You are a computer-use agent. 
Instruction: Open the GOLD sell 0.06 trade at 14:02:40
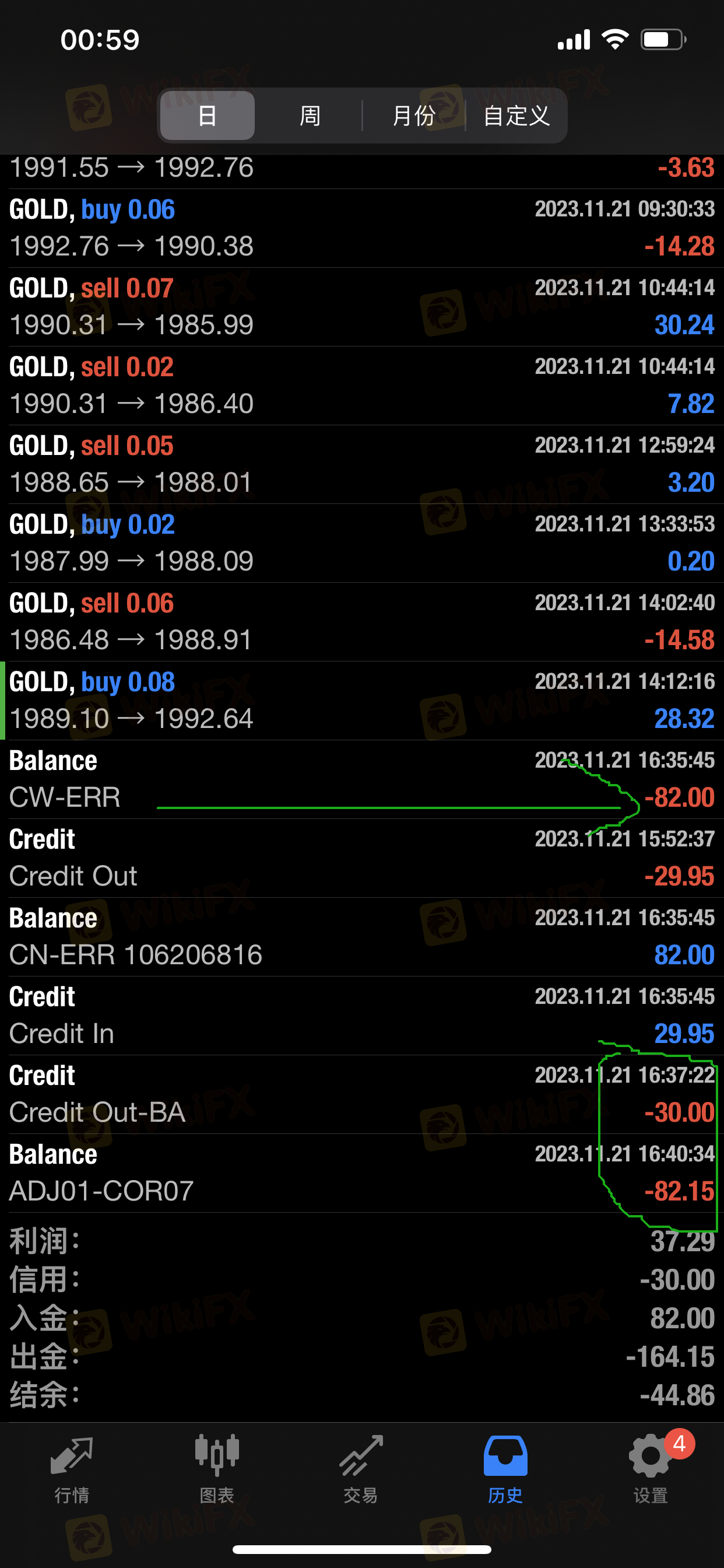[x=361, y=621]
